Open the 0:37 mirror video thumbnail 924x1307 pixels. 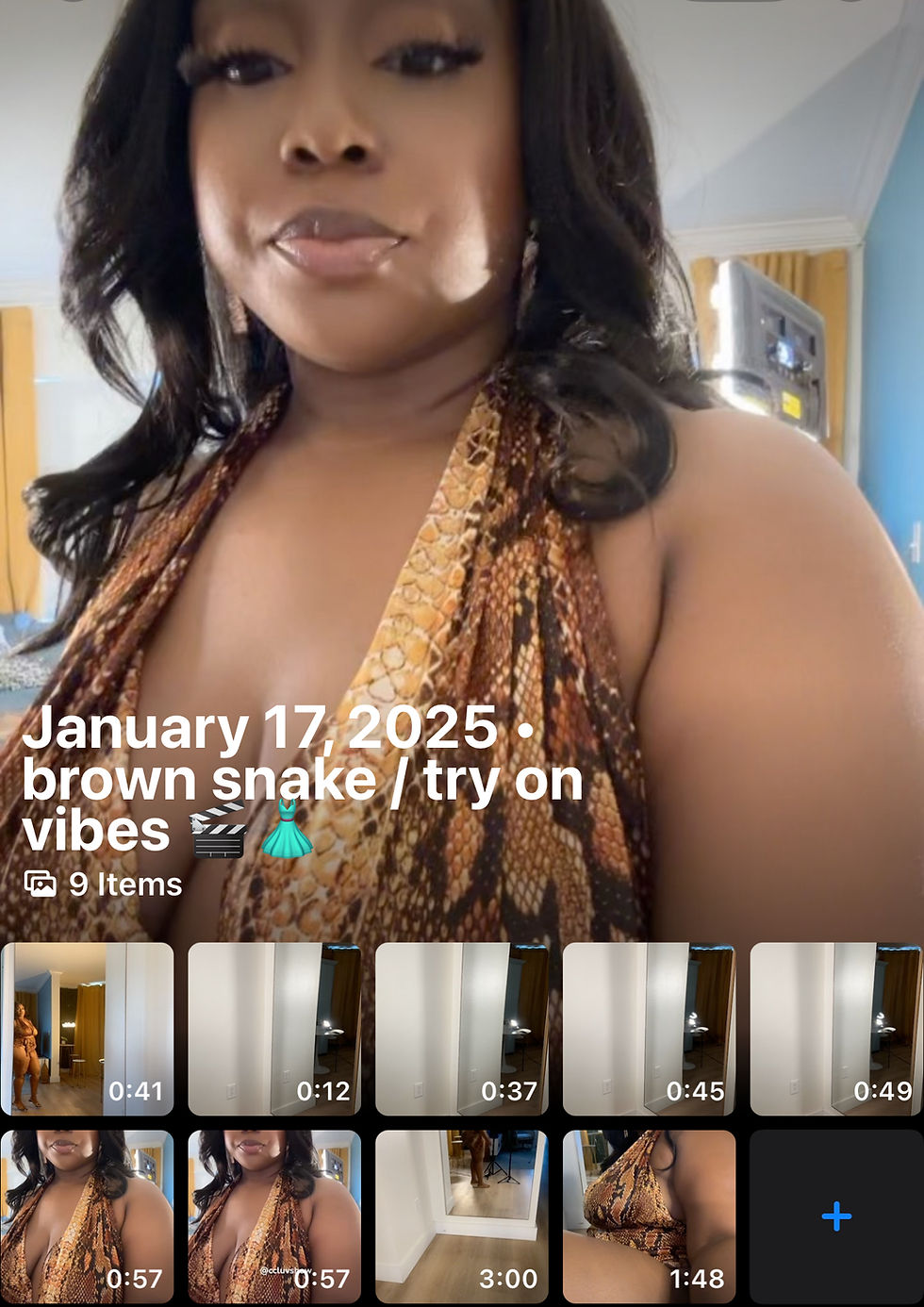click(x=462, y=1030)
